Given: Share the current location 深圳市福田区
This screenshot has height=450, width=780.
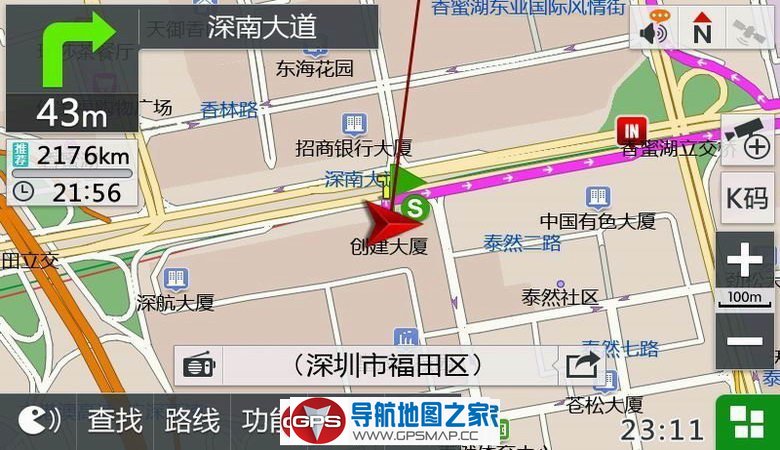Looking at the screenshot, I should coord(583,365).
